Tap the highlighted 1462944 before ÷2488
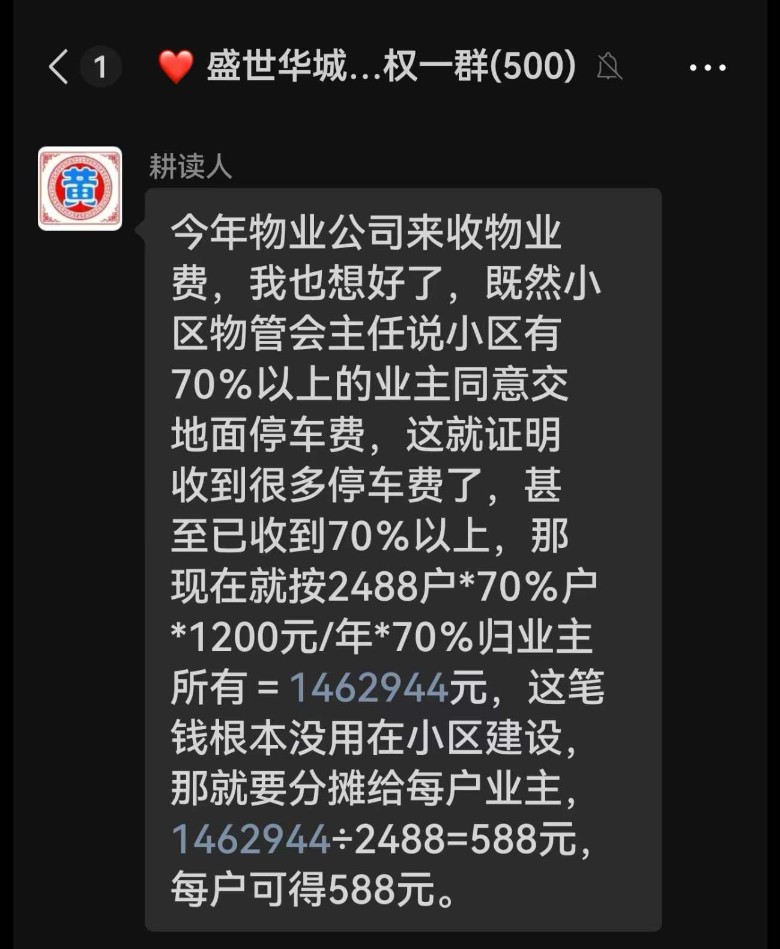 [x=250, y=839]
